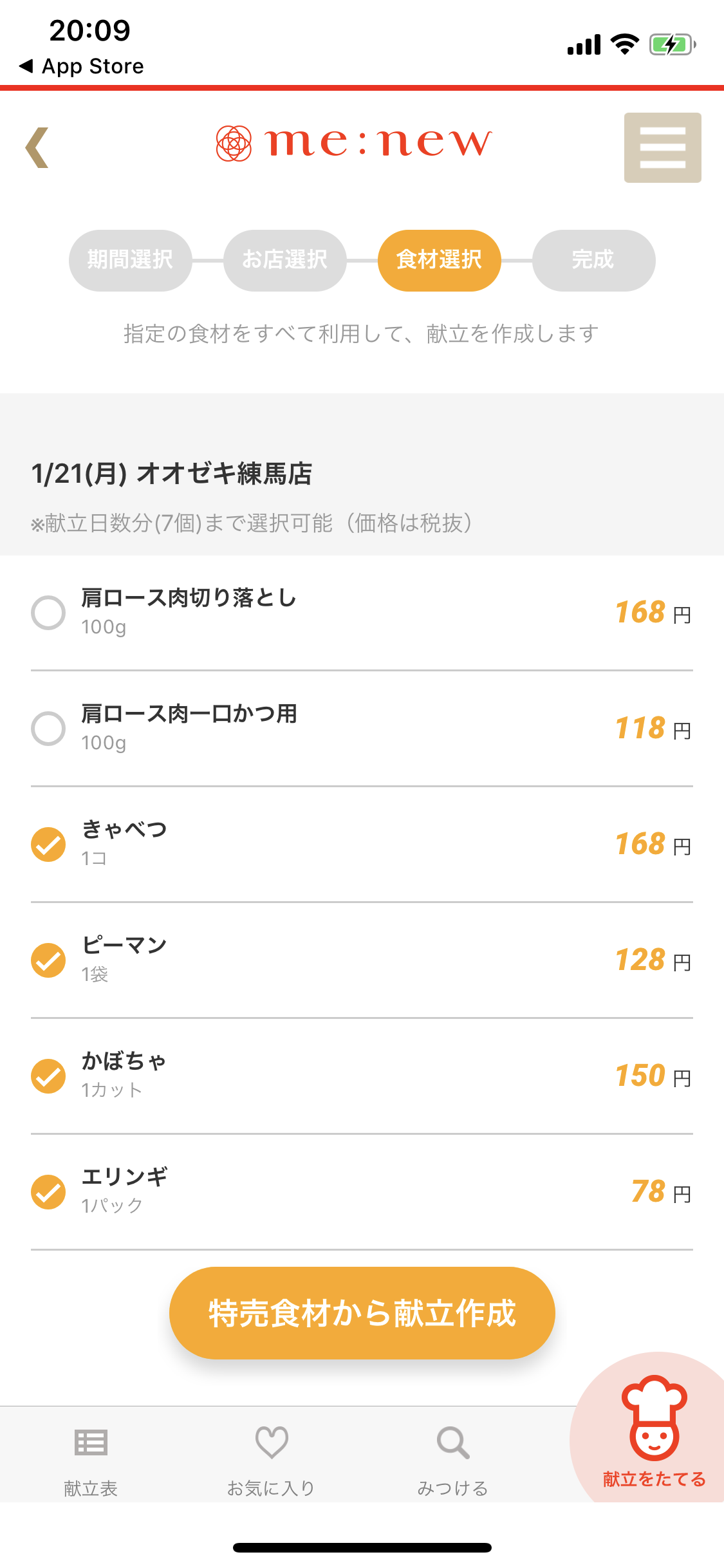Return to App Store
This screenshot has height=1568, width=724.
click(82, 66)
